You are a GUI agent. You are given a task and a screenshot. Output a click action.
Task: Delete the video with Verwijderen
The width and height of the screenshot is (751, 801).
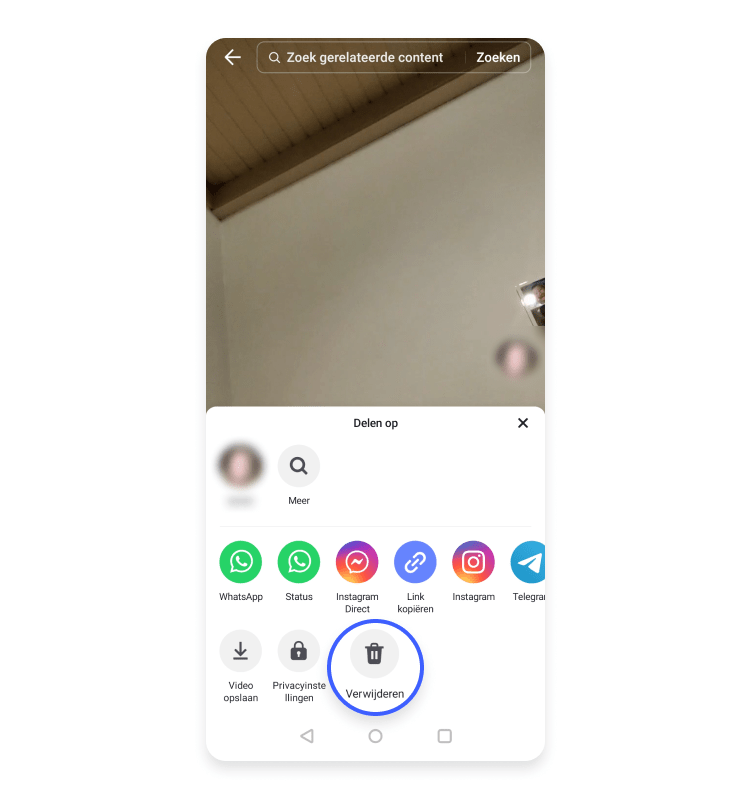tap(374, 655)
